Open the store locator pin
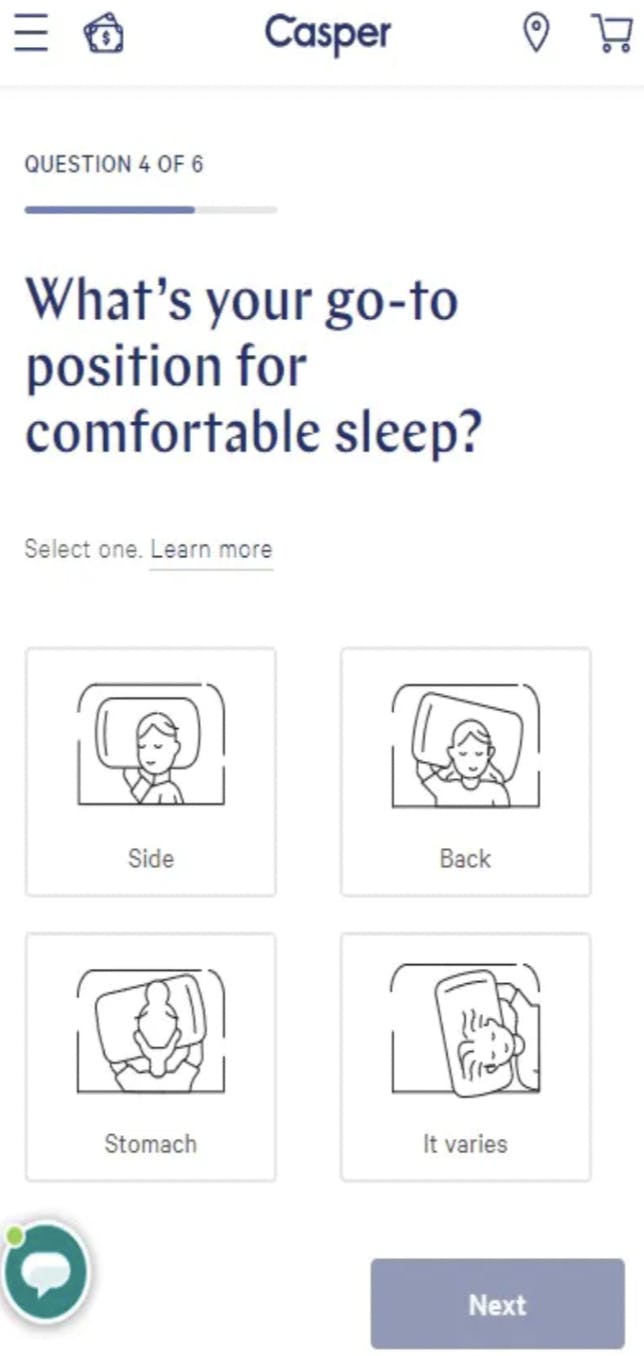 tap(537, 33)
